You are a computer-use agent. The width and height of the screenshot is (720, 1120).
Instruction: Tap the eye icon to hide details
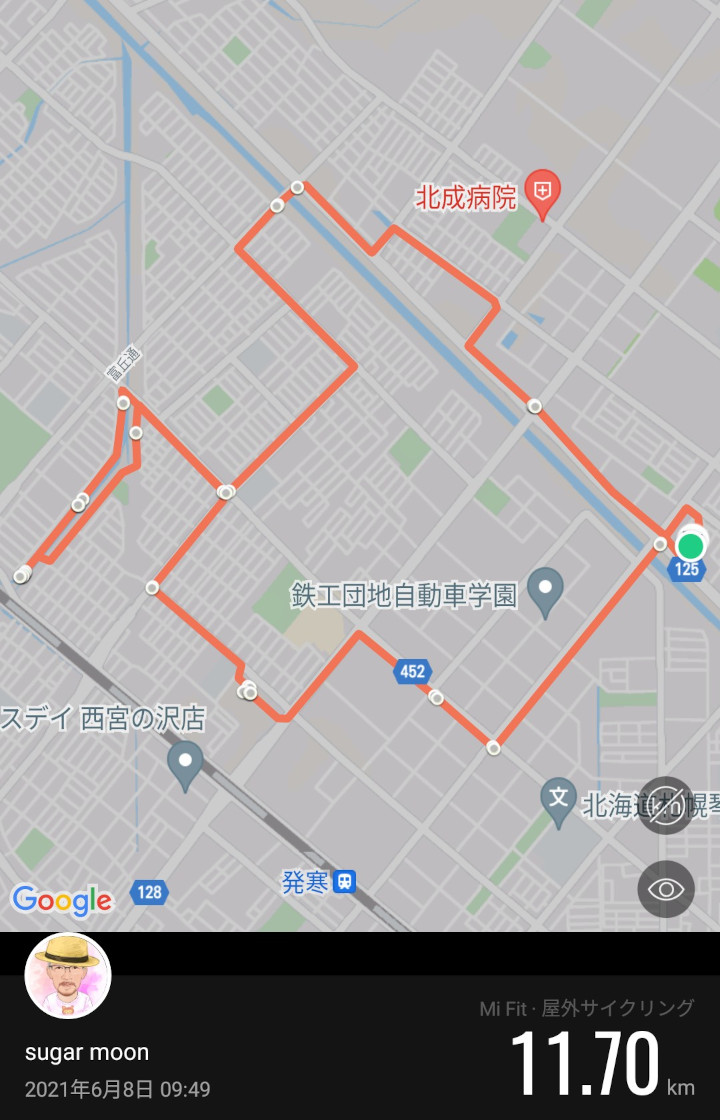tap(666, 889)
